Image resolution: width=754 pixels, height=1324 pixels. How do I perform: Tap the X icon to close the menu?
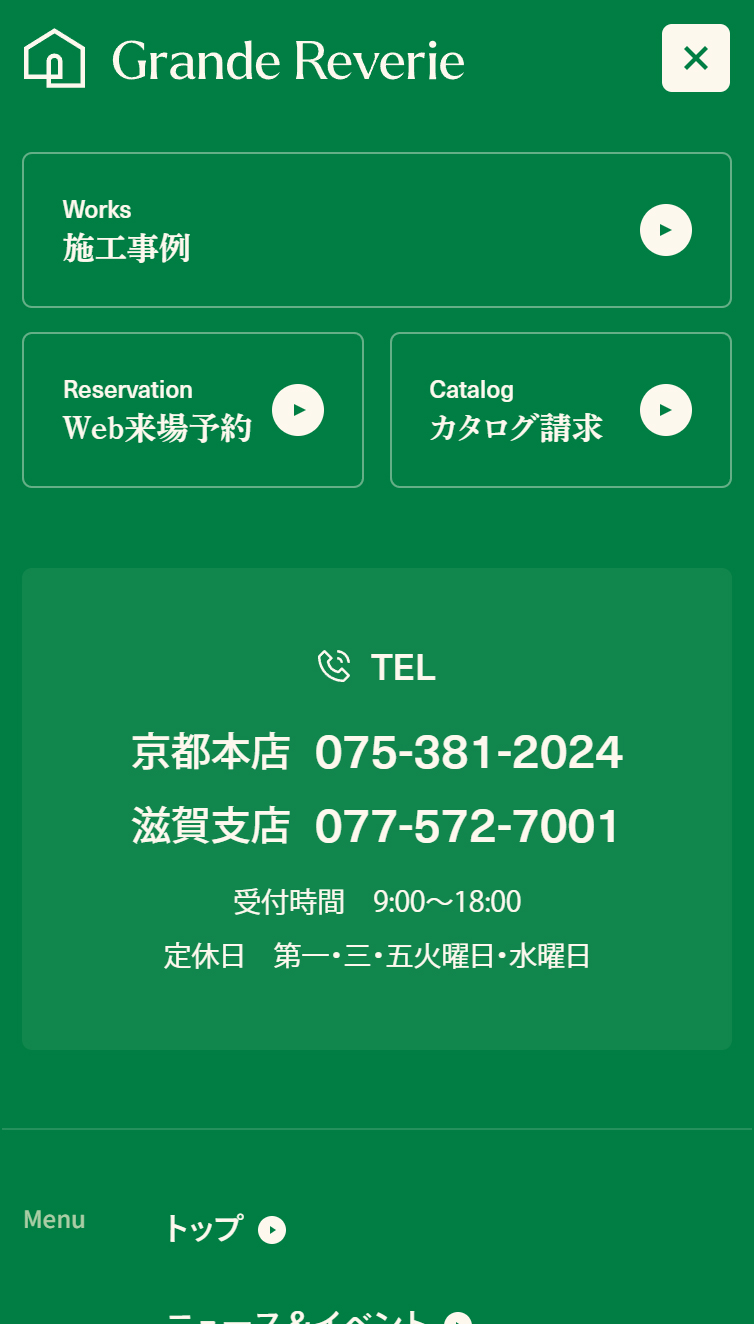(695, 58)
